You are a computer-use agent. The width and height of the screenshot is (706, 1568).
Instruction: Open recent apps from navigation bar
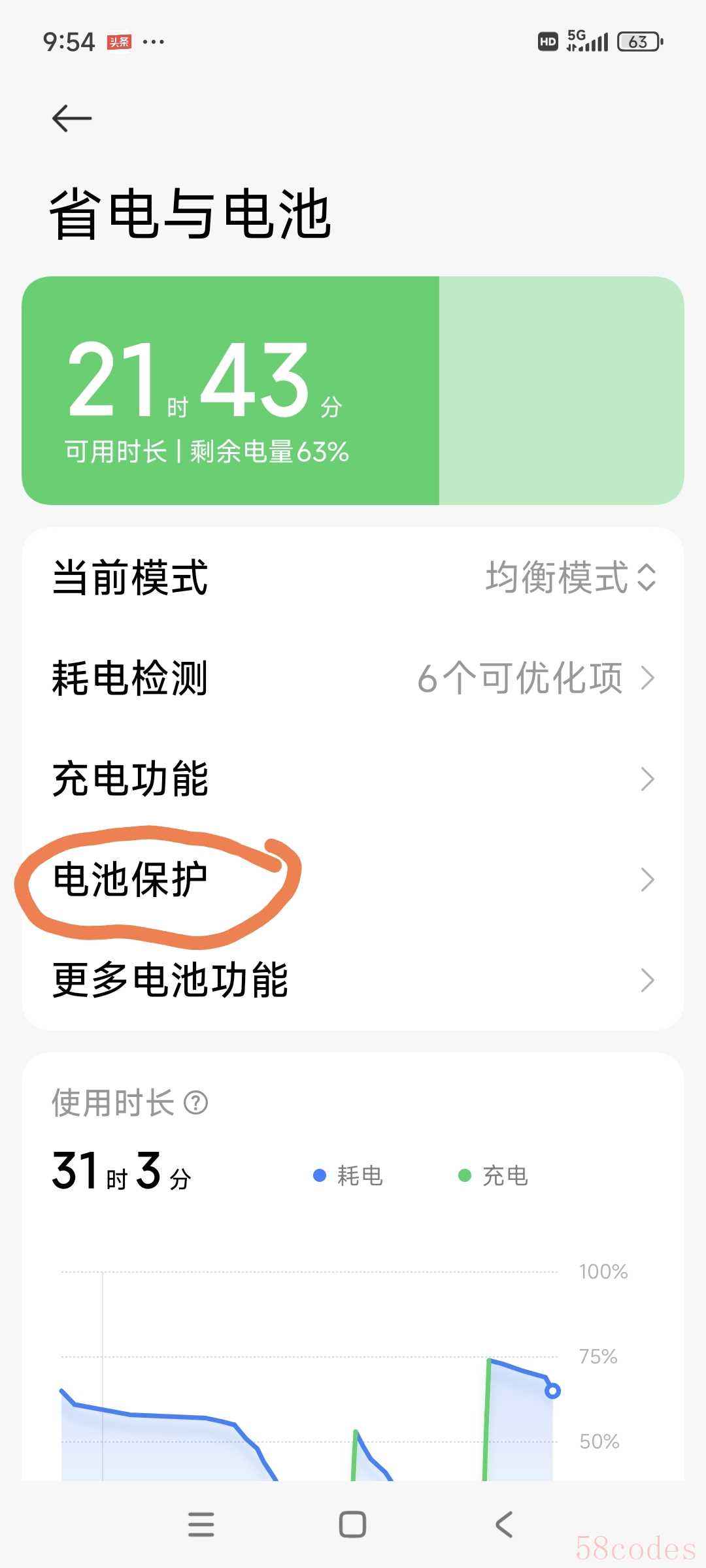201,1525
